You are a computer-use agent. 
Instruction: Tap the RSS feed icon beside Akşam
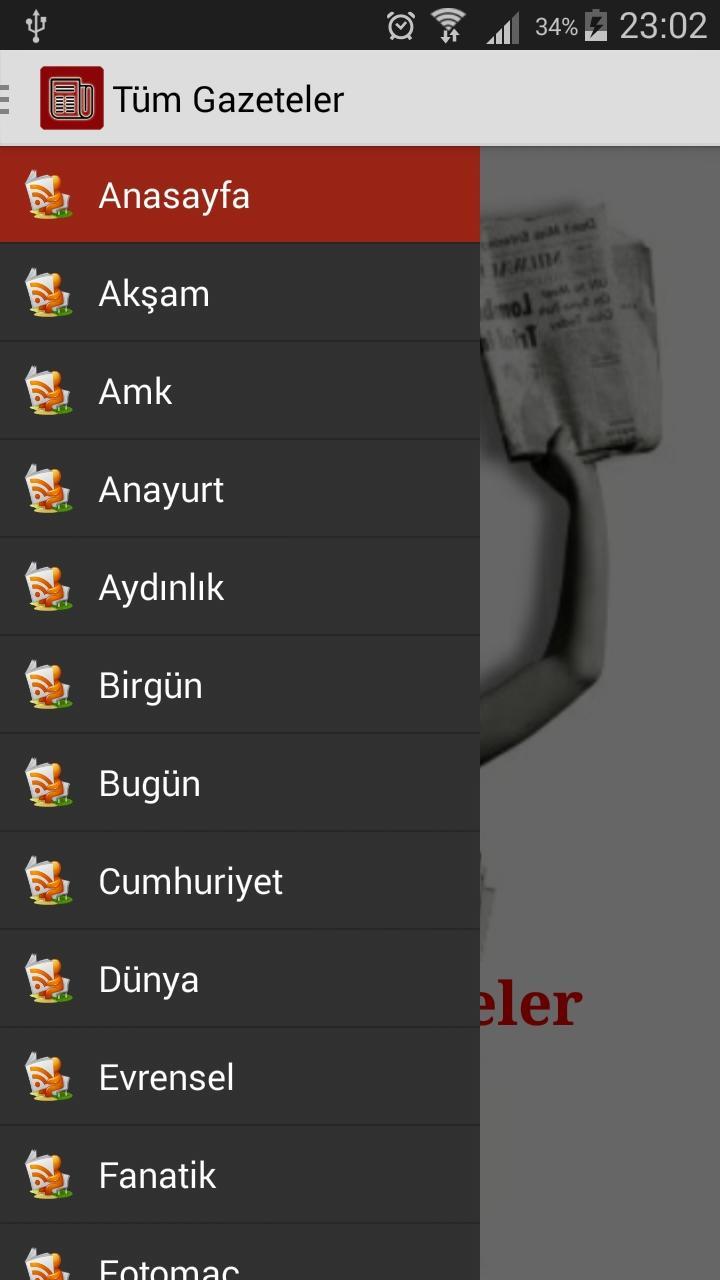pos(47,292)
